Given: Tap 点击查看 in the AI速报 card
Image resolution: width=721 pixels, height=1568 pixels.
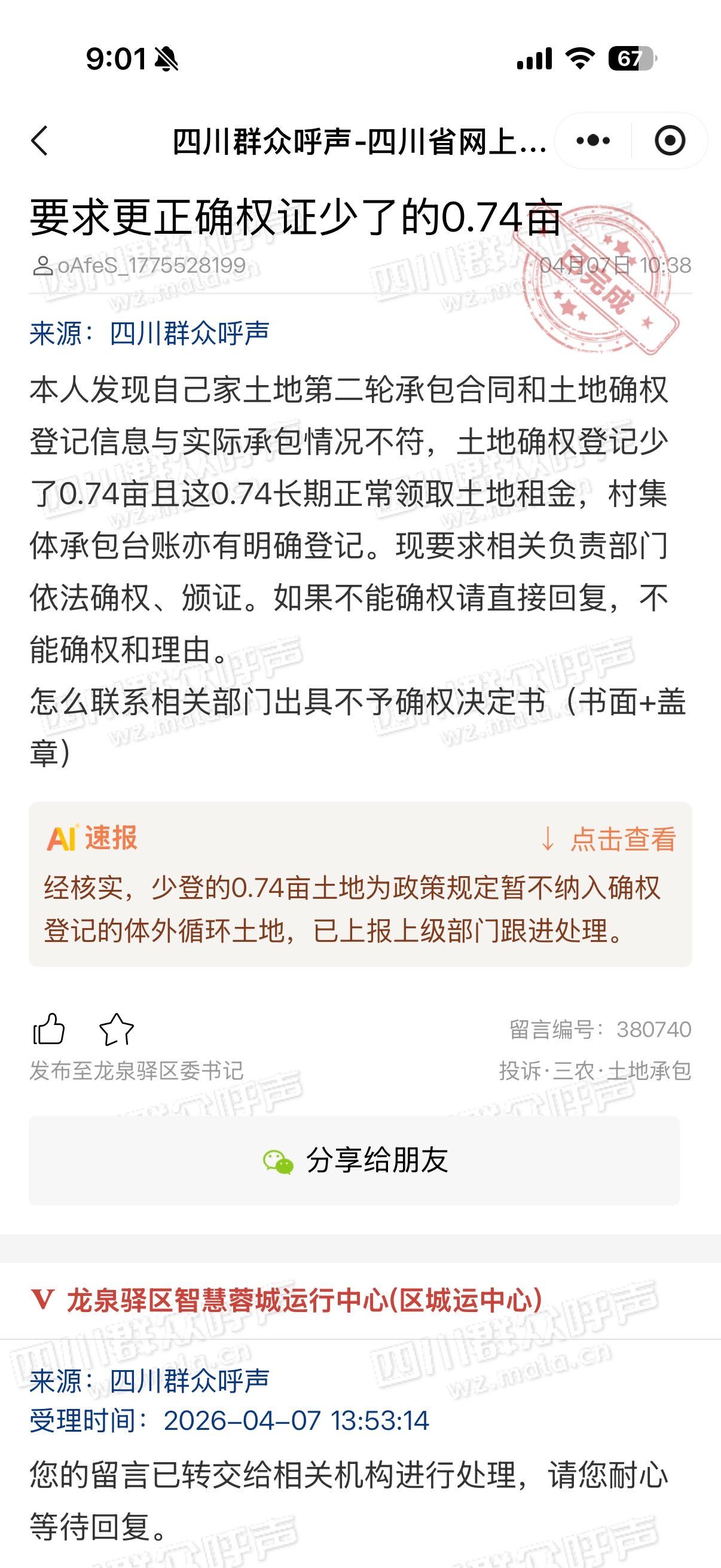Looking at the screenshot, I should (x=609, y=839).
